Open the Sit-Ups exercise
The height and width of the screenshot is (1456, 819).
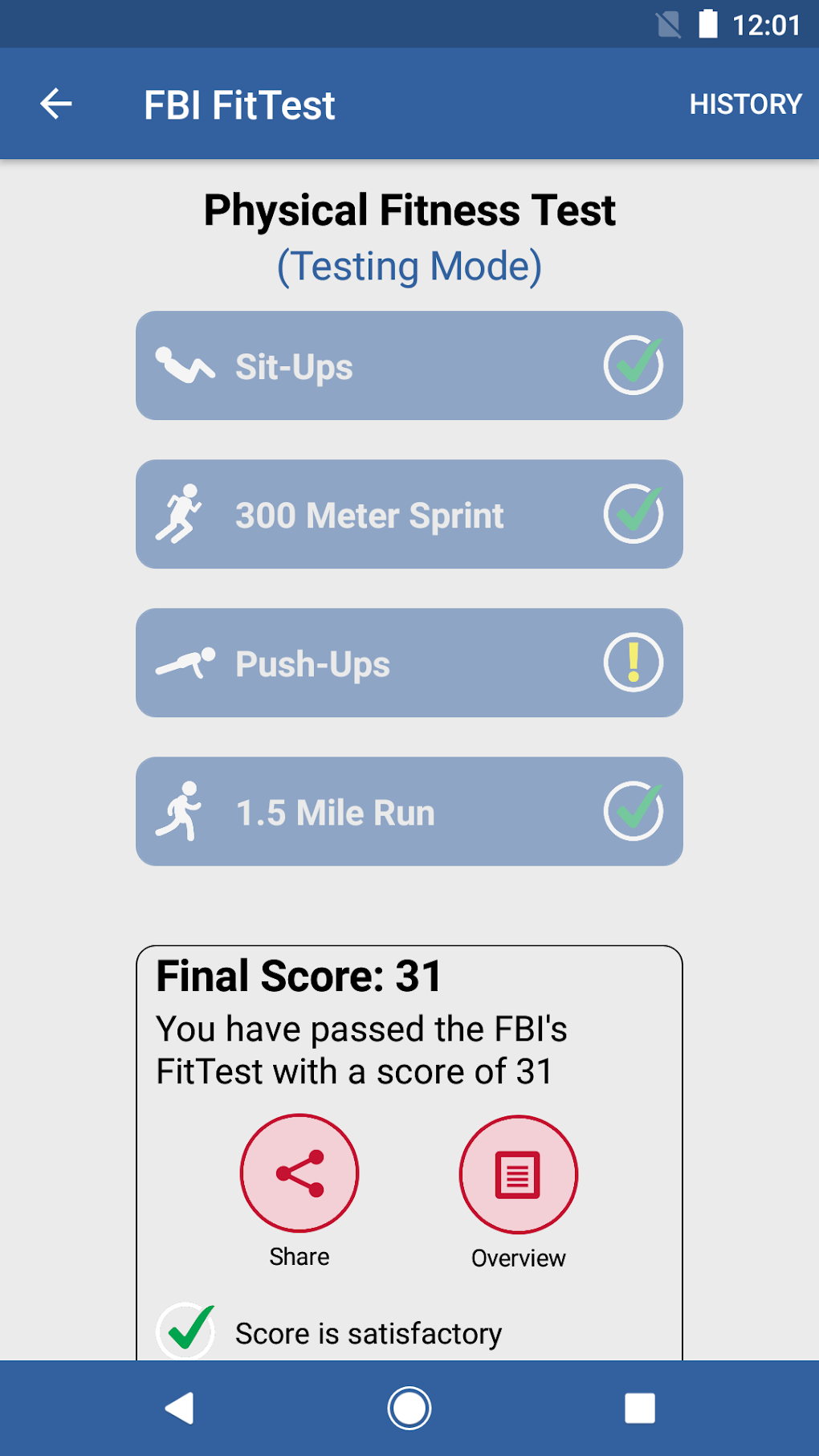tap(409, 365)
